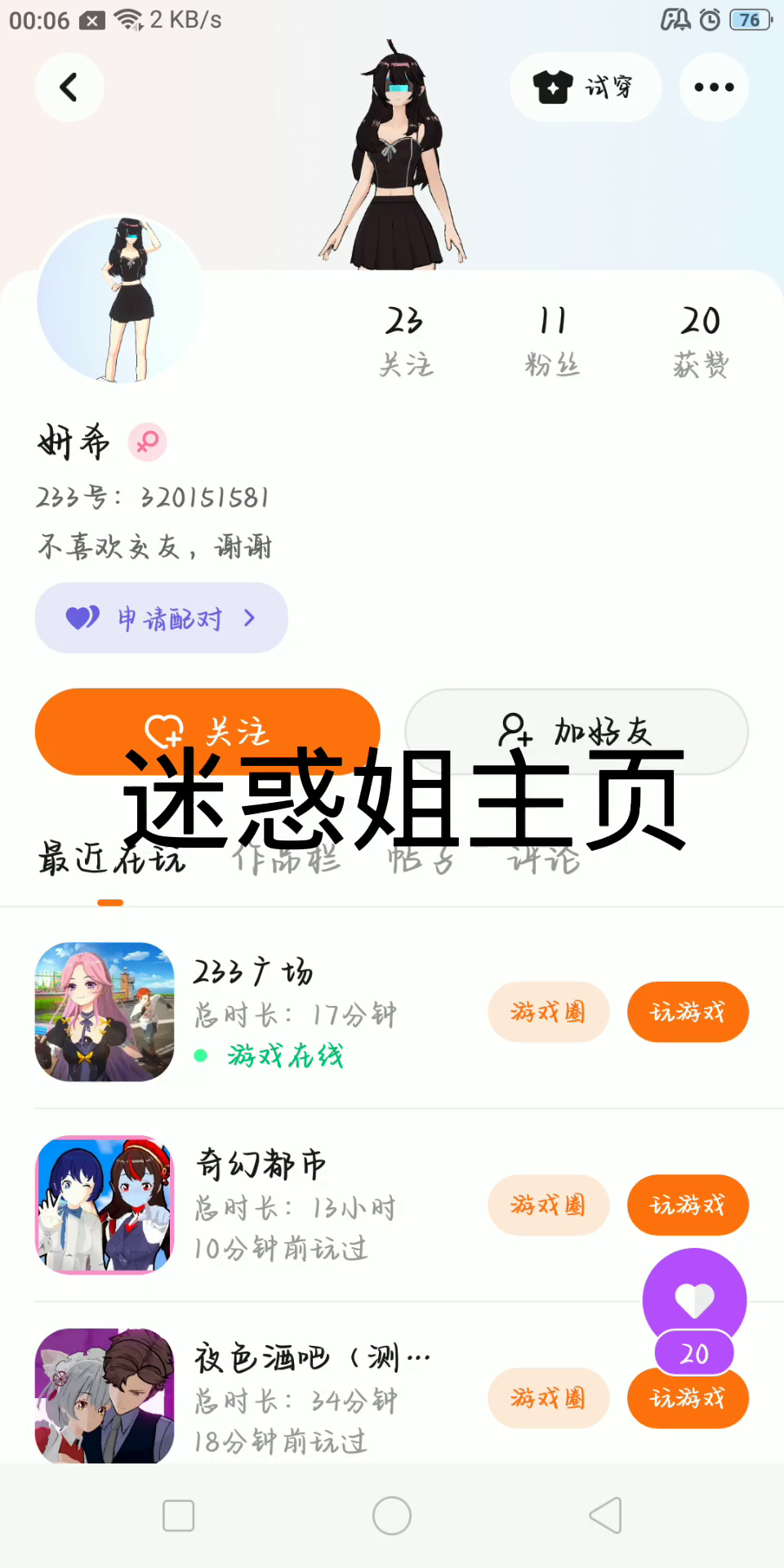Open the 游戏圈 for 奇幻都市
This screenshot has width=784, height=1568.
point(548,1205)
